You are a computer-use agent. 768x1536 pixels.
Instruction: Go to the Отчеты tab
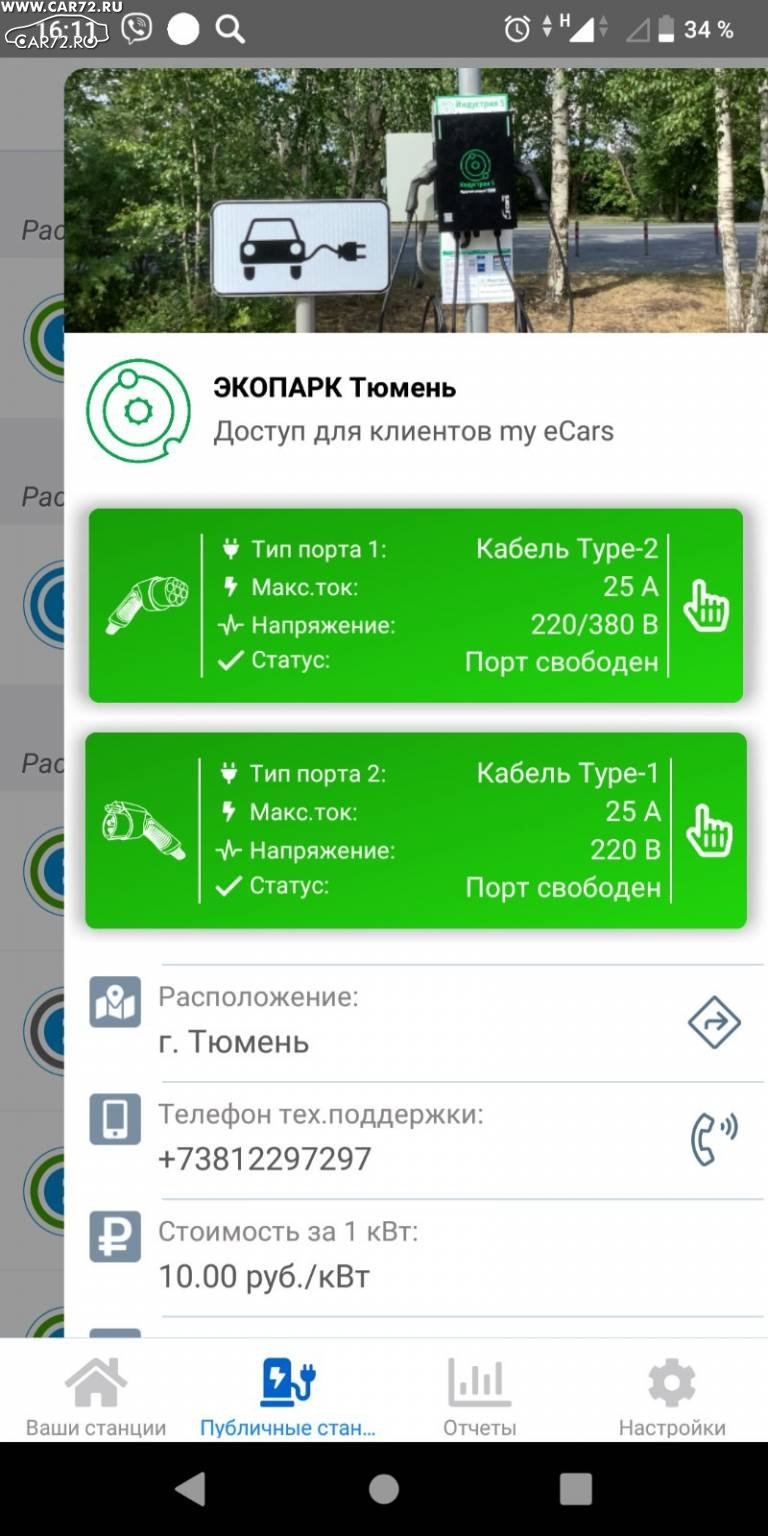click(480, 1396)
